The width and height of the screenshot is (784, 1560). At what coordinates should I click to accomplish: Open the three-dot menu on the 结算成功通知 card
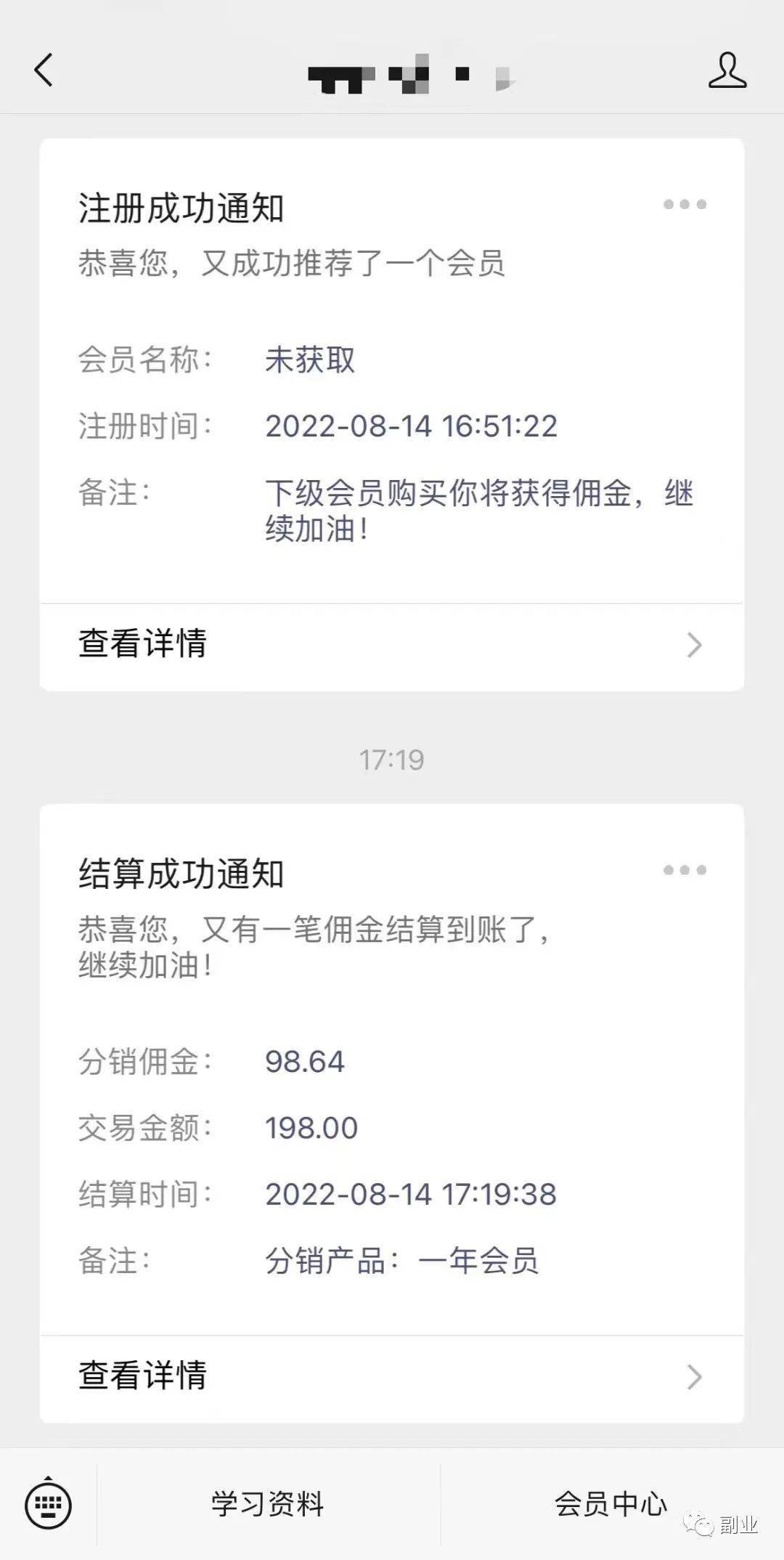point(685,869)
